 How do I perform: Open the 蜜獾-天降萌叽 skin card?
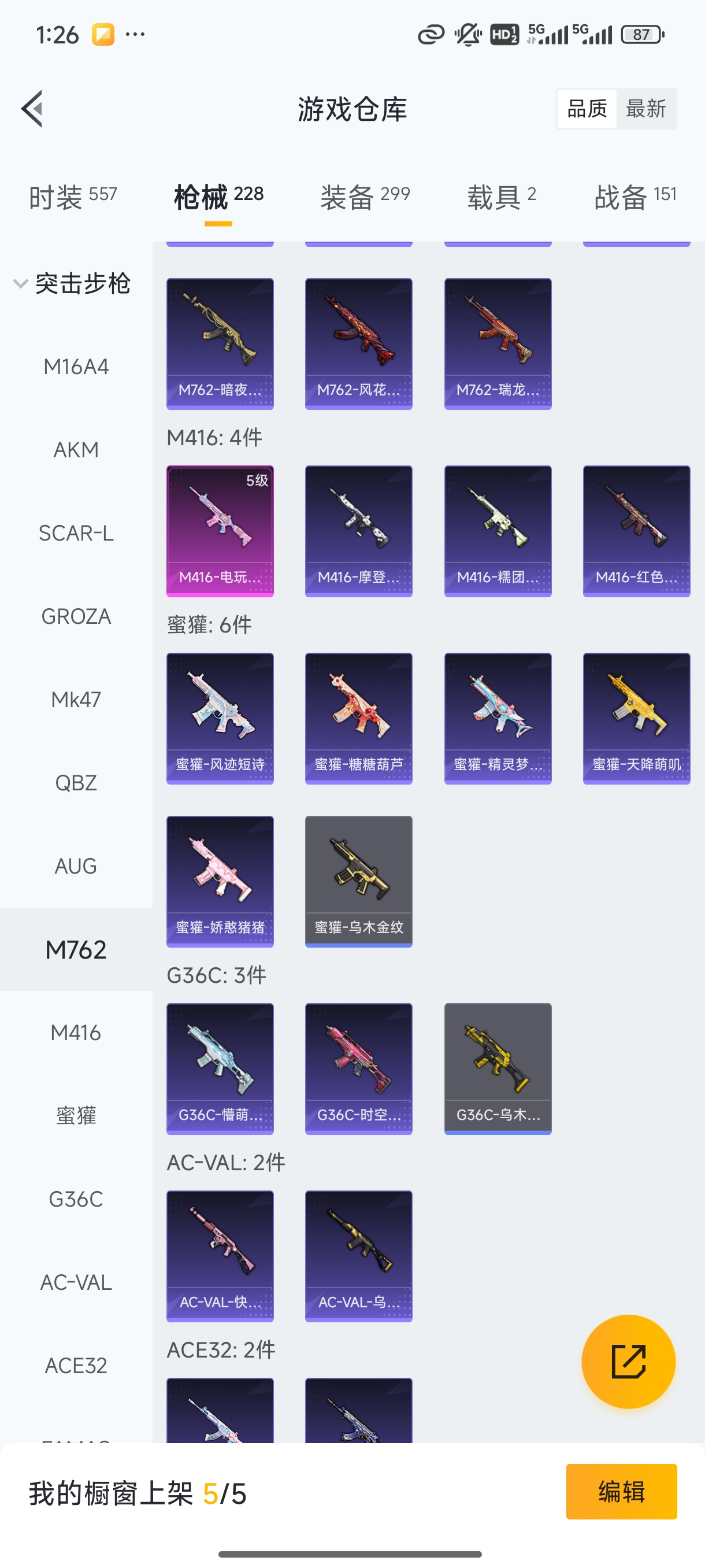[x=636, y=718]
